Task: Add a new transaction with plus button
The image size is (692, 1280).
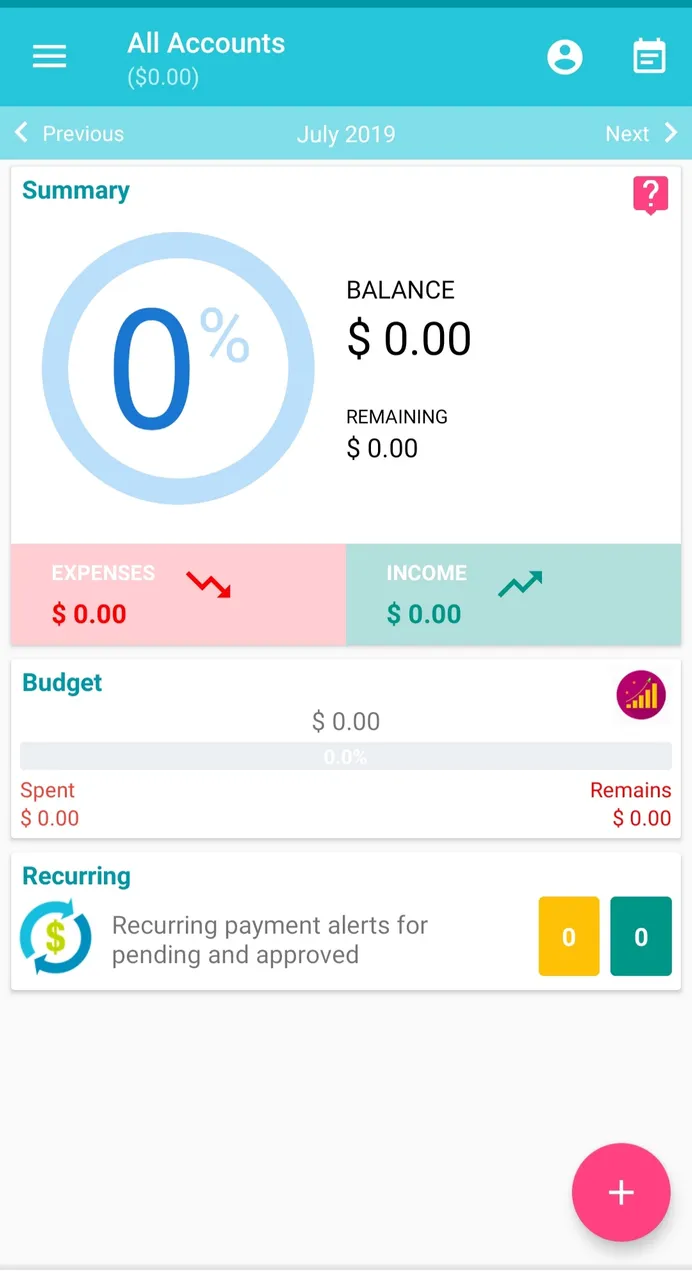Action: tap(621, 1192)
